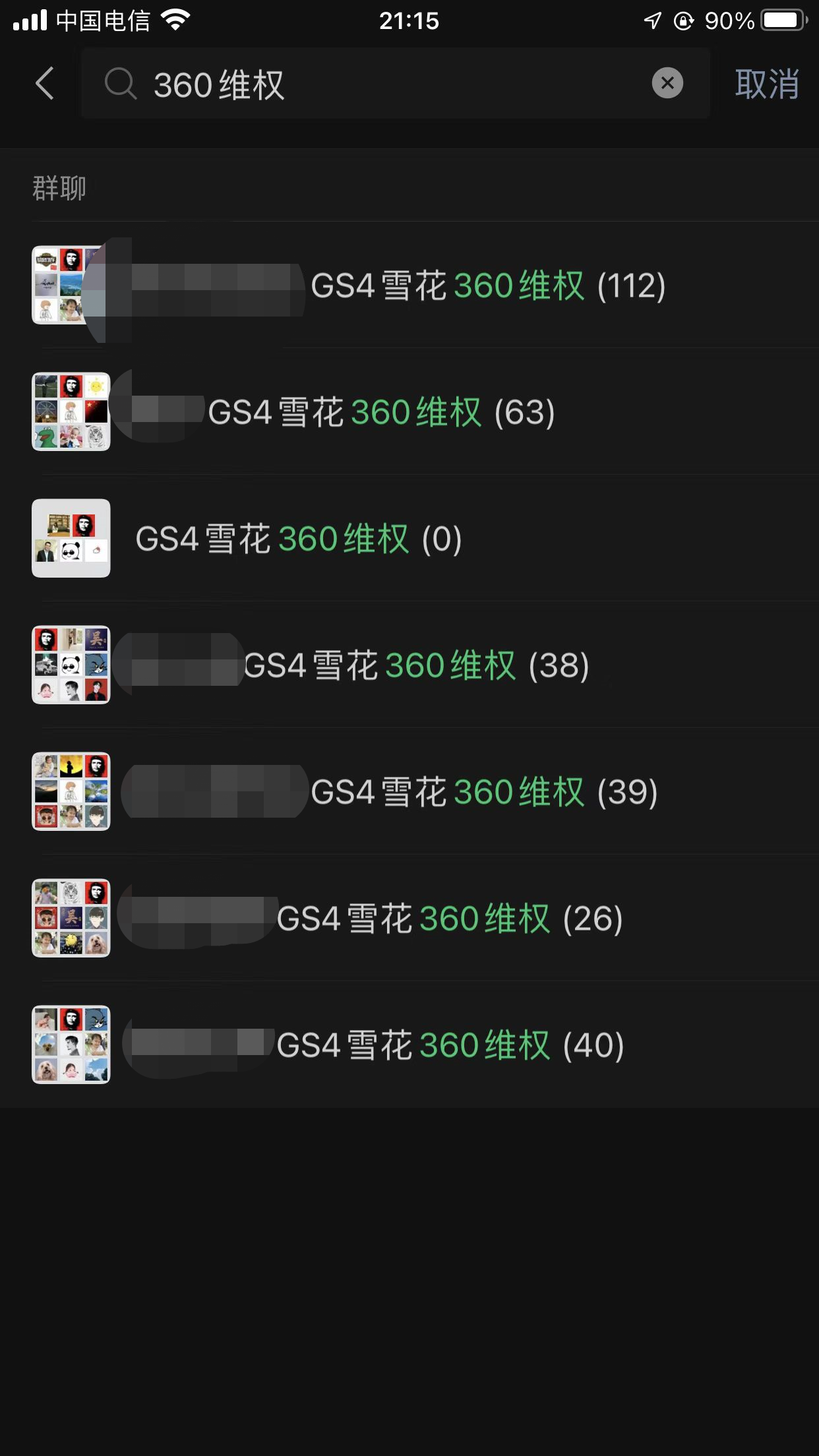Open the GS4雪花360维权 group with 63 members
Screen dimensions: 819x1456
(382, 412)
